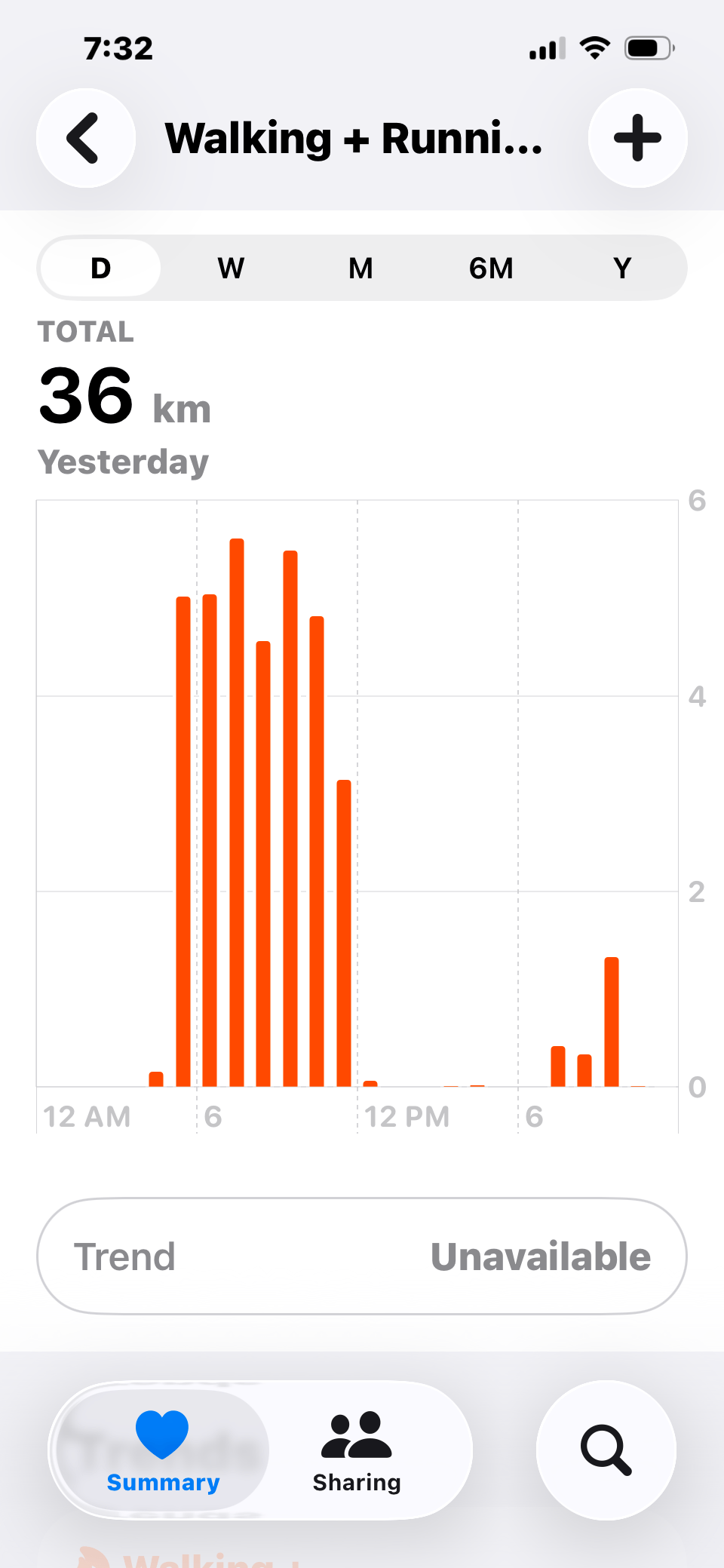Switch to the Sharing tab
This screenshot has width=724, height=1568.
357,1450
